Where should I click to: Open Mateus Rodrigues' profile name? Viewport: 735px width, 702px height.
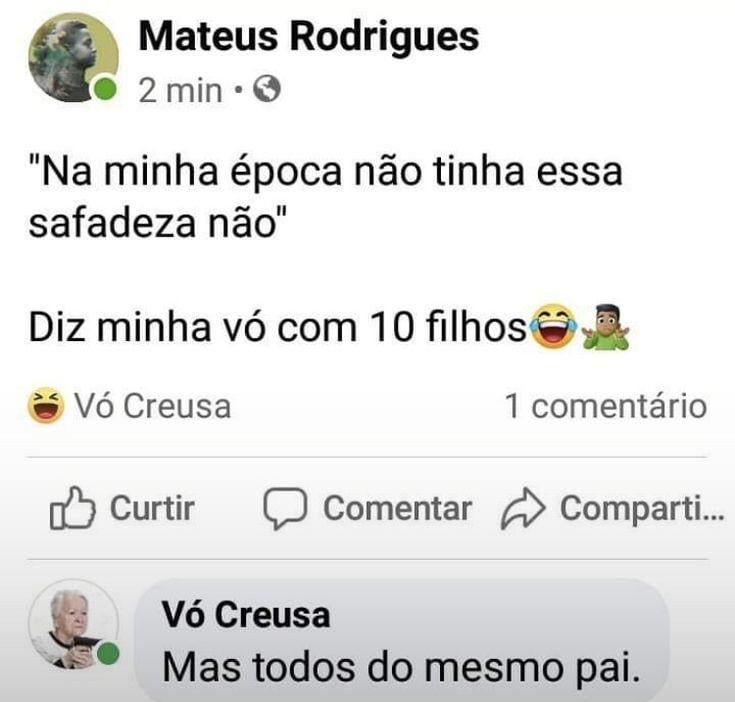pos(309,37)
